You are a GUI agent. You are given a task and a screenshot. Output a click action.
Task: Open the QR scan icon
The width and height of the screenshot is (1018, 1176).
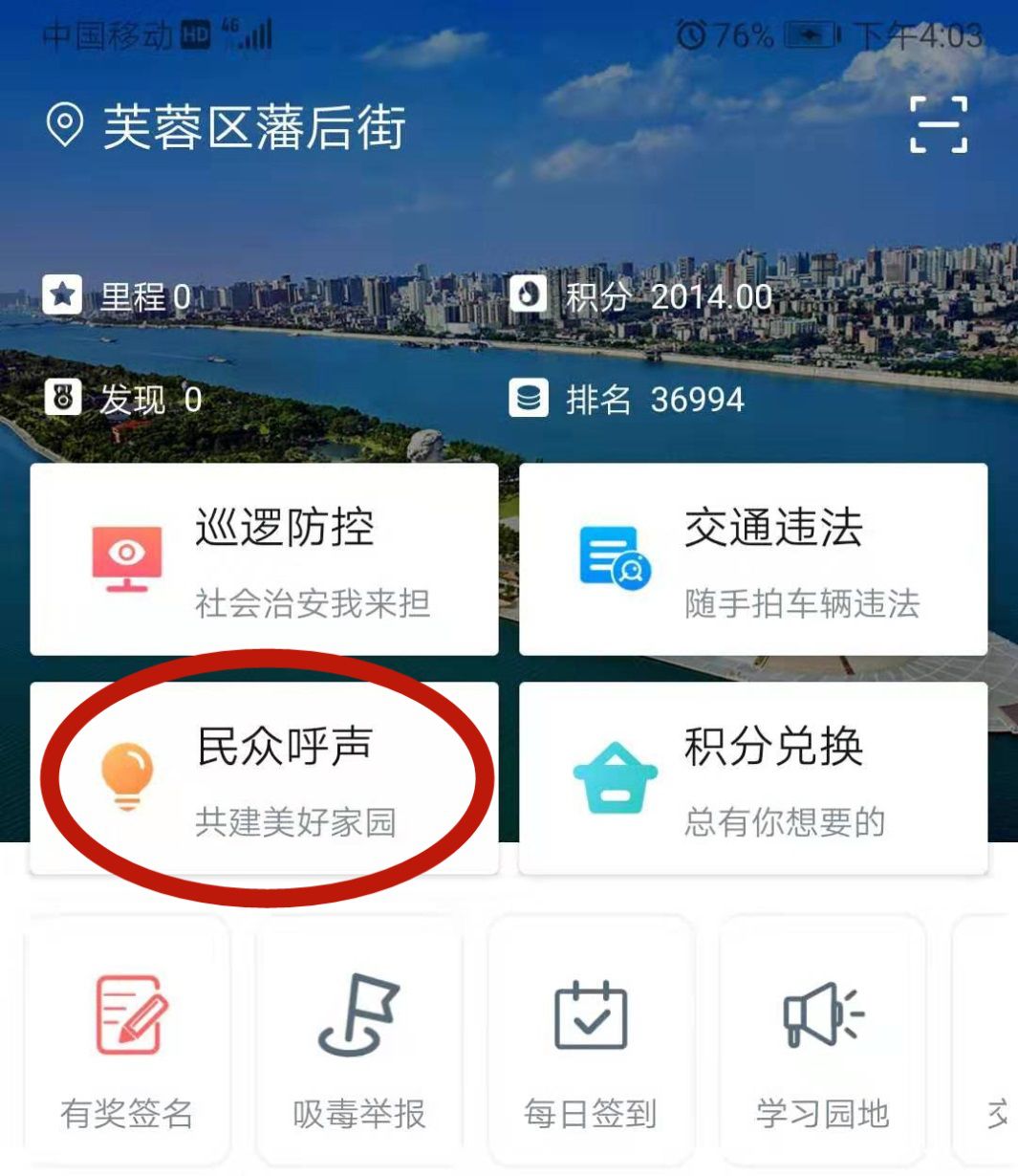coord(938,124)
